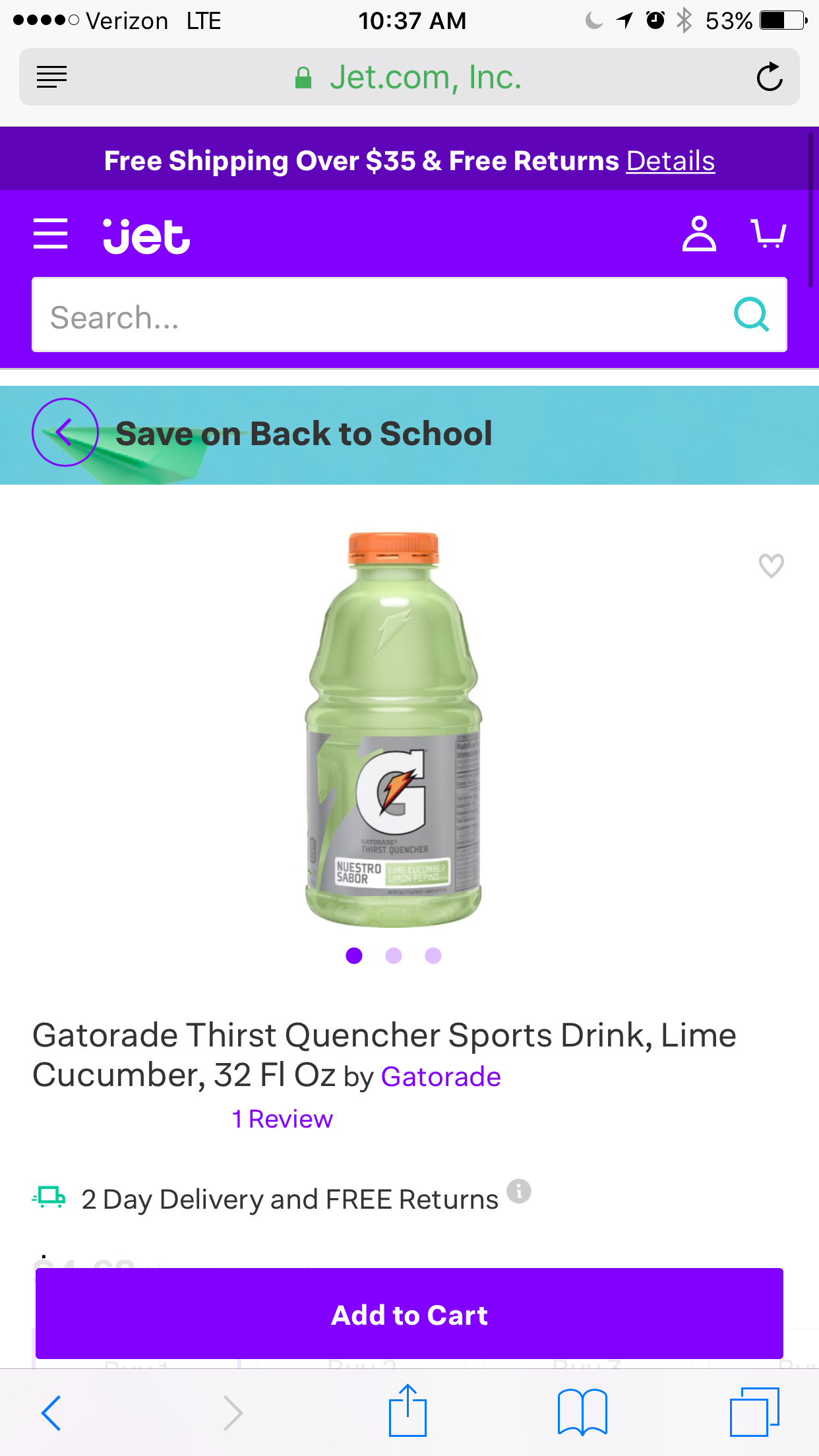This screenshot has width=819, height=1456.
Task: Show 2 Day Delivery info icon
Action: (x=519, y=1191)
